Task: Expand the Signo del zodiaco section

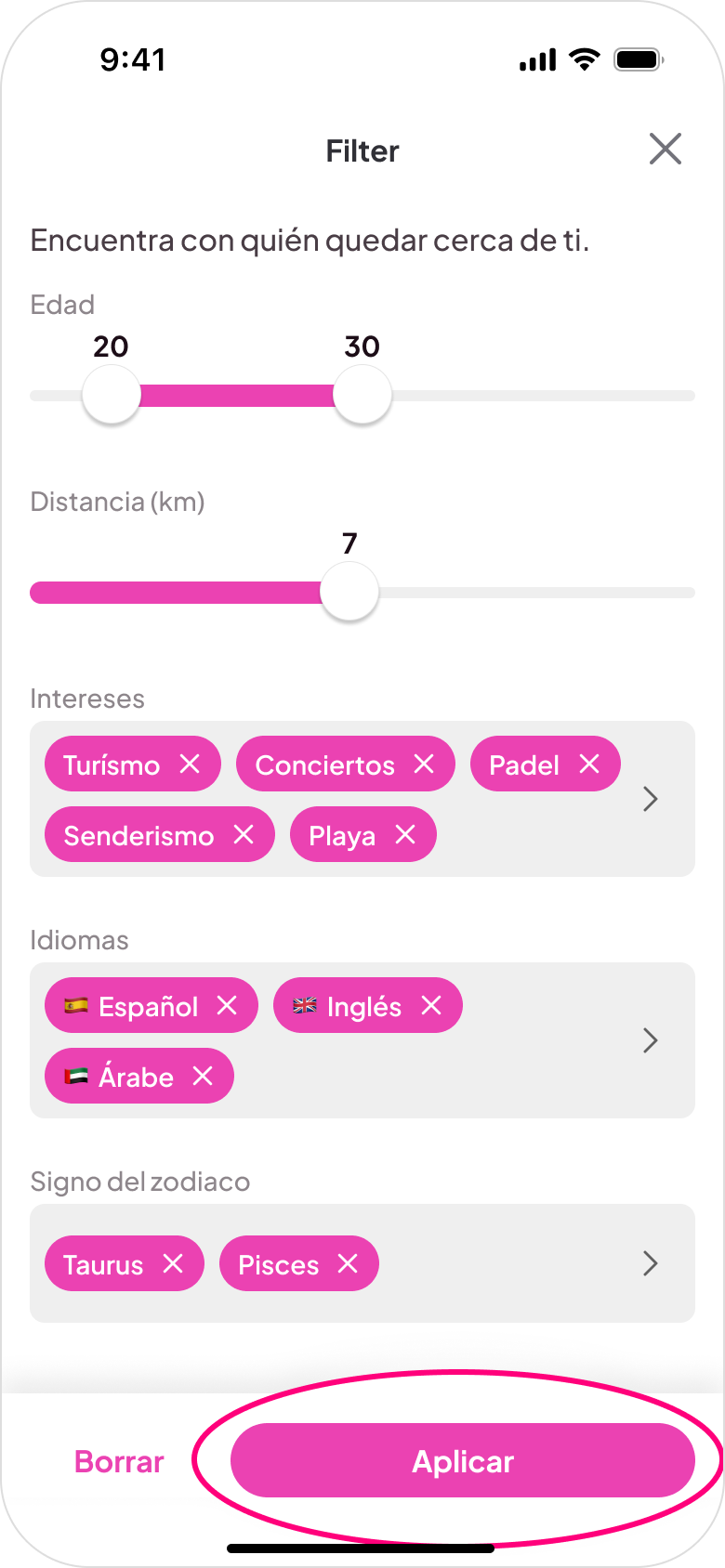Action: point(651,1263)
